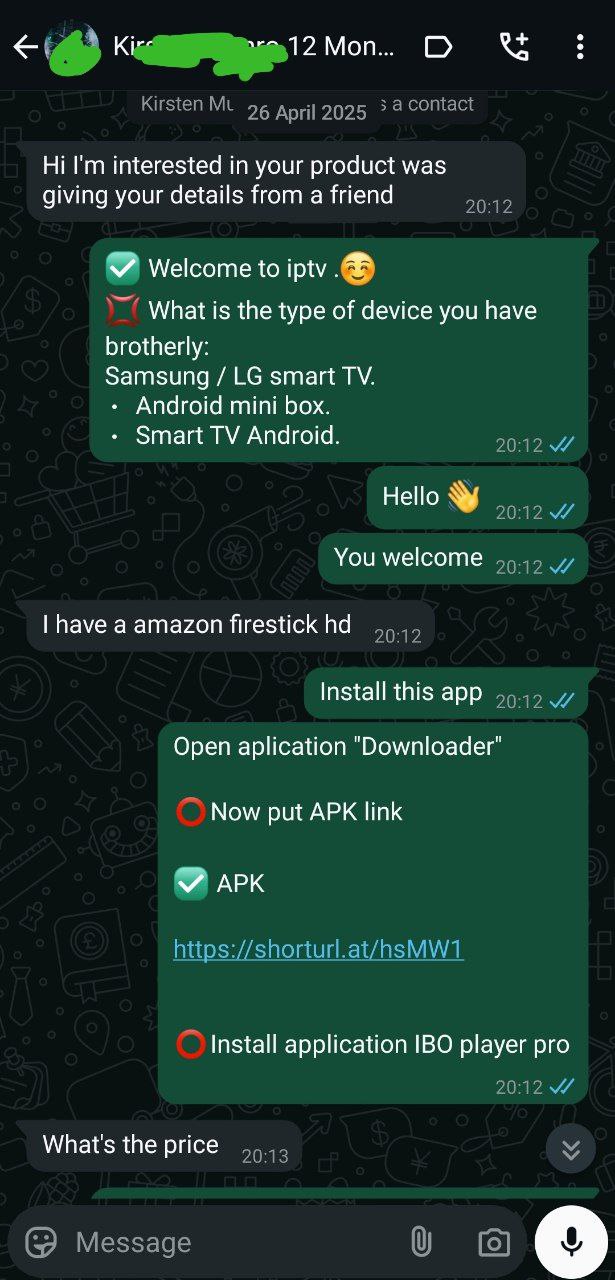Go back to the chat list
615x1280 pixels.
coord(25,47)
